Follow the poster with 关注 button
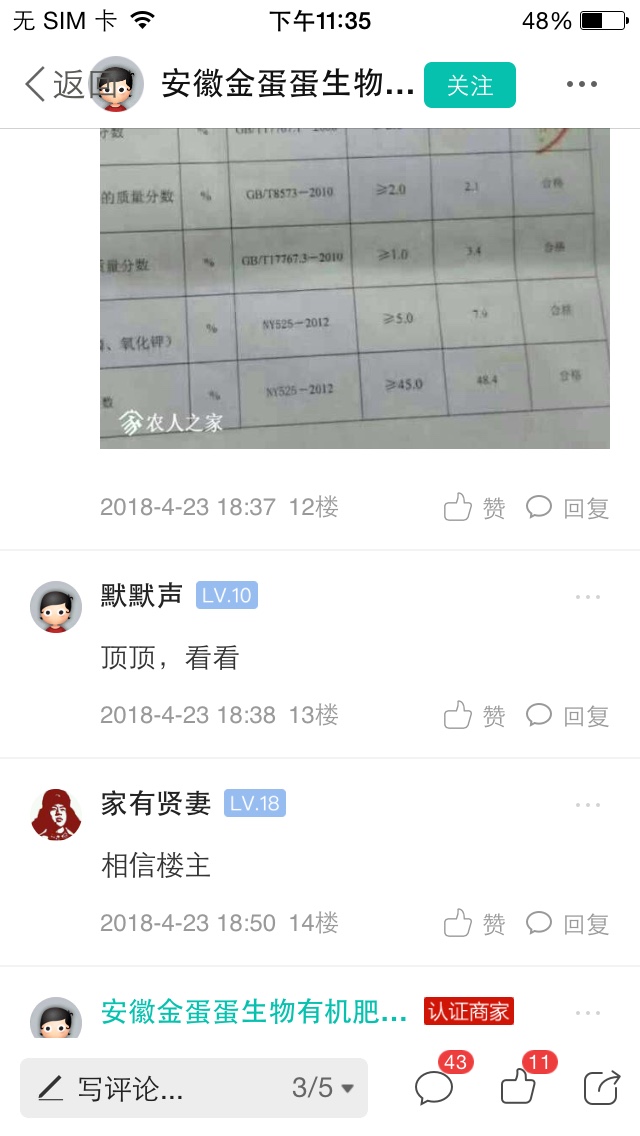 [x=470, y=85]
